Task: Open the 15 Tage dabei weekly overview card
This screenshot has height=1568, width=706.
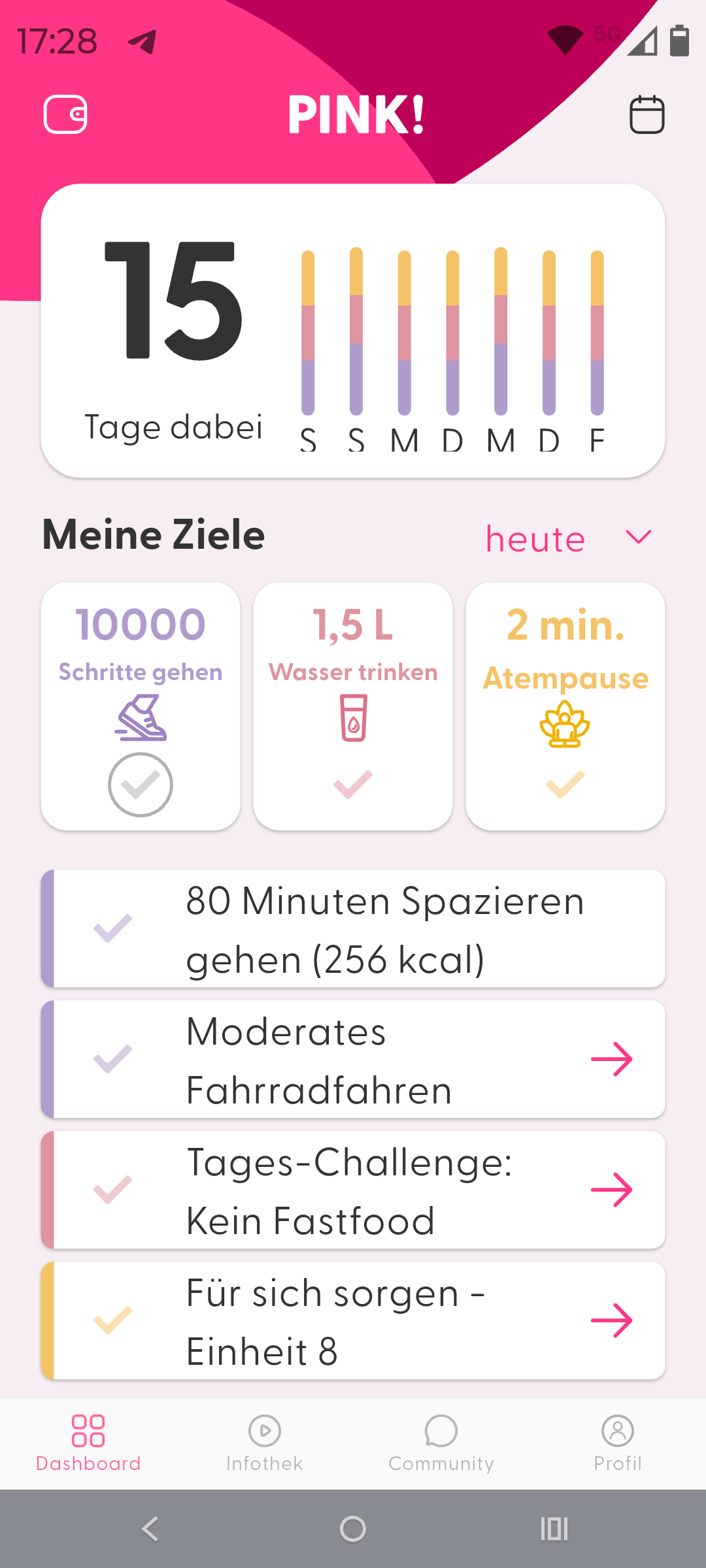Action: (353, 331)
